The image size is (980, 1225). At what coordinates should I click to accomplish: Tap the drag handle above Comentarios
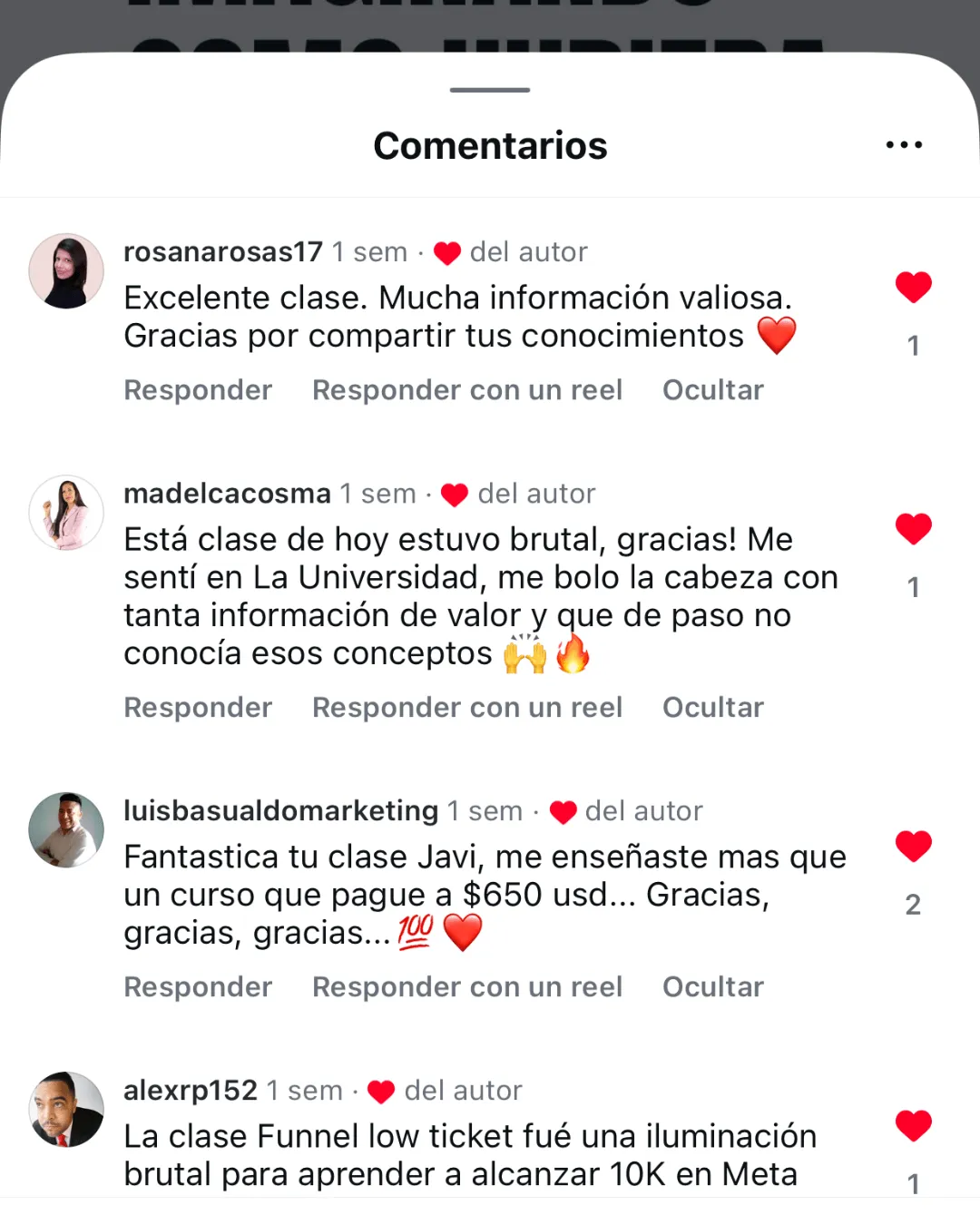click(490, 90)
